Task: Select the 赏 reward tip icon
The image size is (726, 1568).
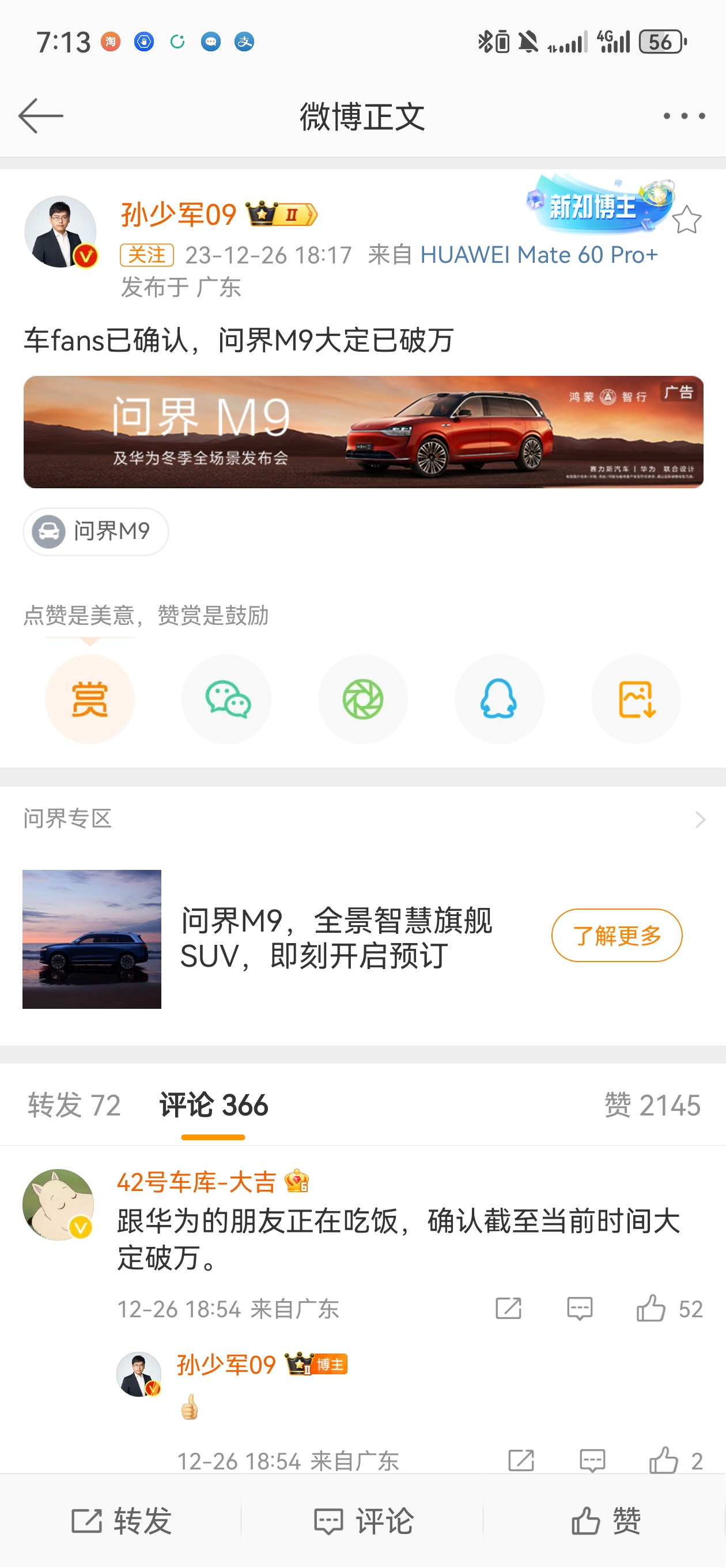Action: (x=89, y=699)
